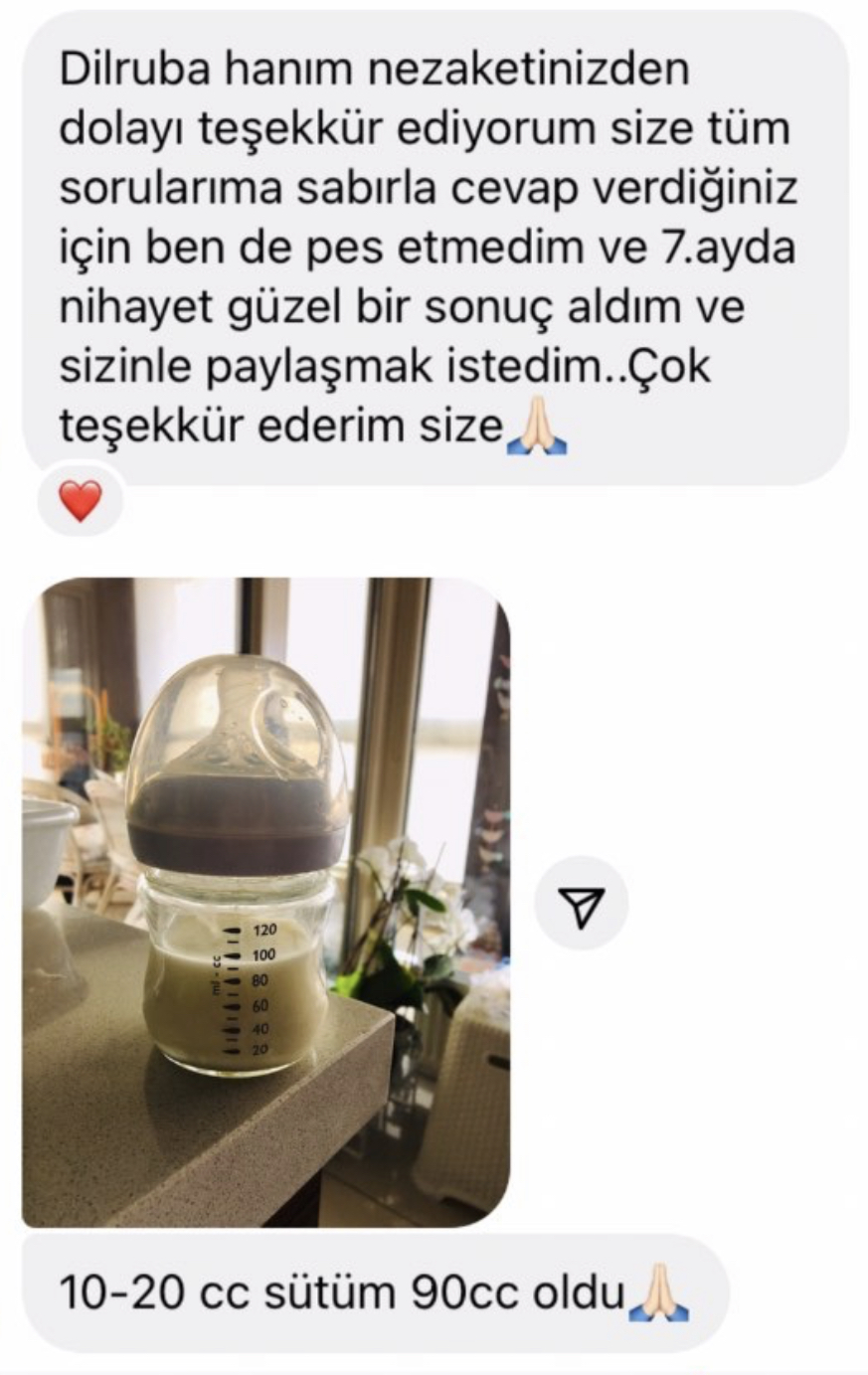868x1375 pixels.
Task: Tap the heart reaction under the thank-you message
Action: click(81, 501)
